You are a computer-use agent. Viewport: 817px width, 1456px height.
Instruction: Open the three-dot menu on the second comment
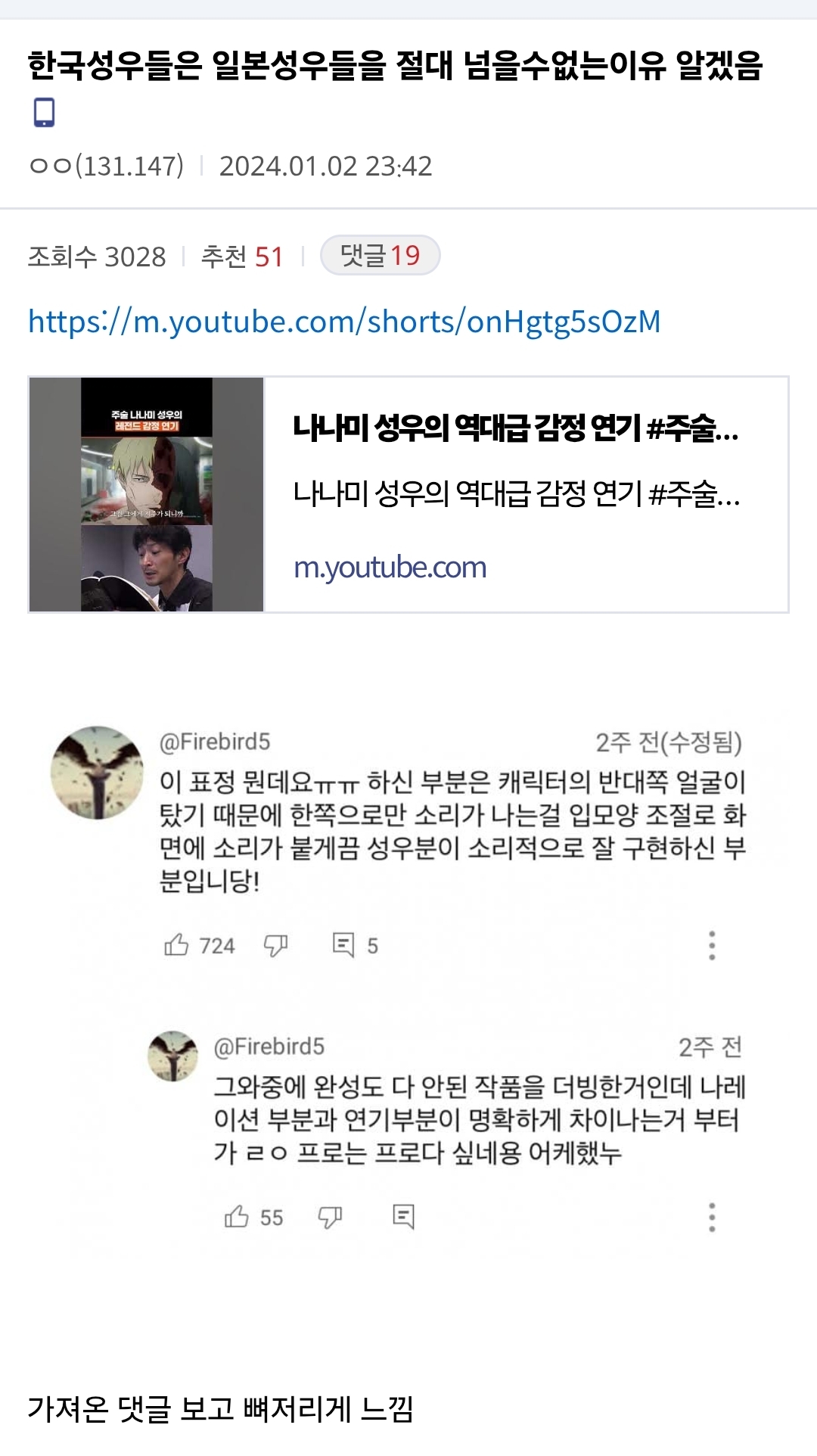coord(710,1212)
